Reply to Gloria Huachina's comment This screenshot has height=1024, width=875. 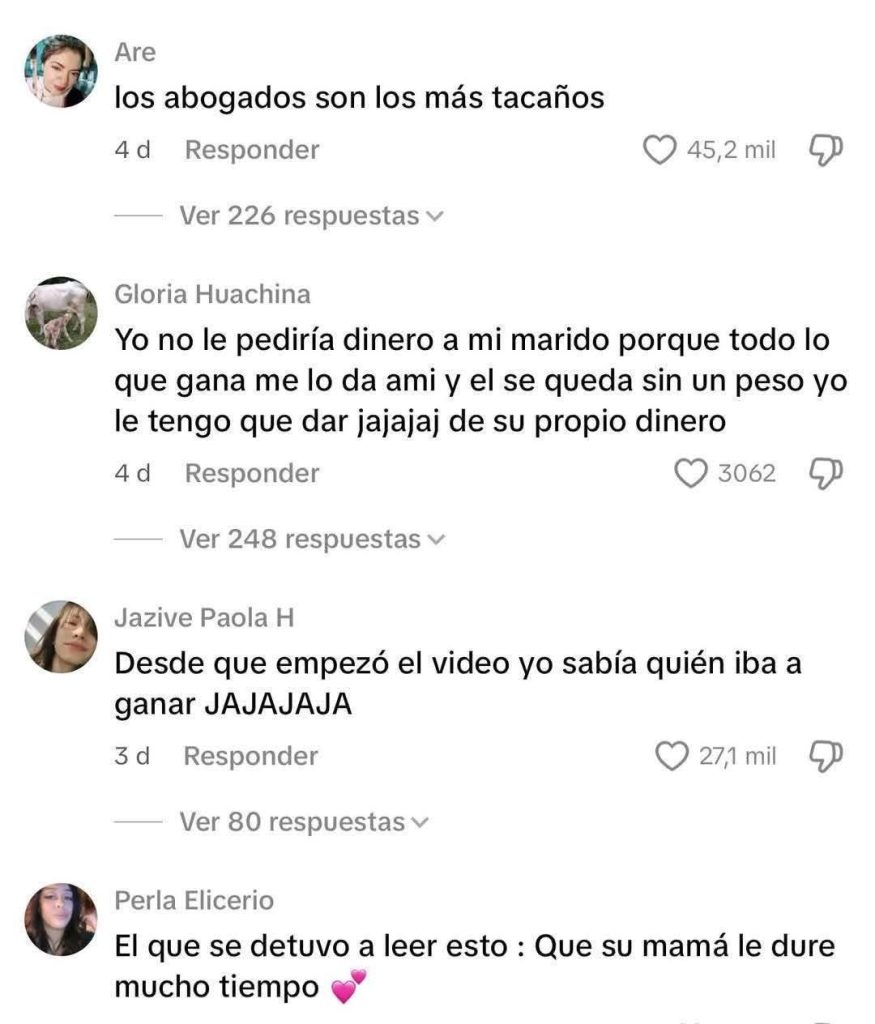[x=252, y=473]
